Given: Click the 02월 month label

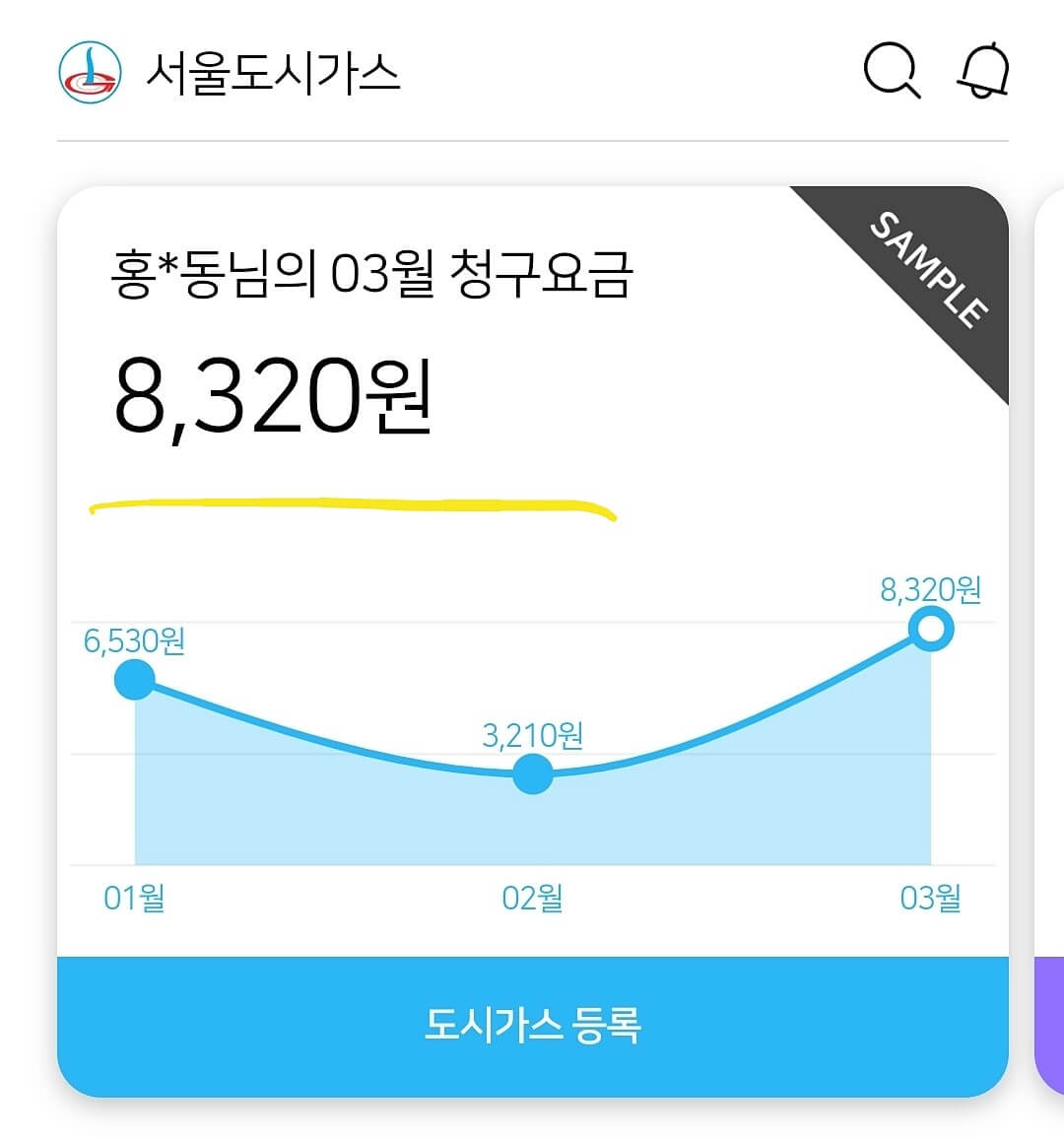Looking at the screenshot, I should click(x=532, y=899).
